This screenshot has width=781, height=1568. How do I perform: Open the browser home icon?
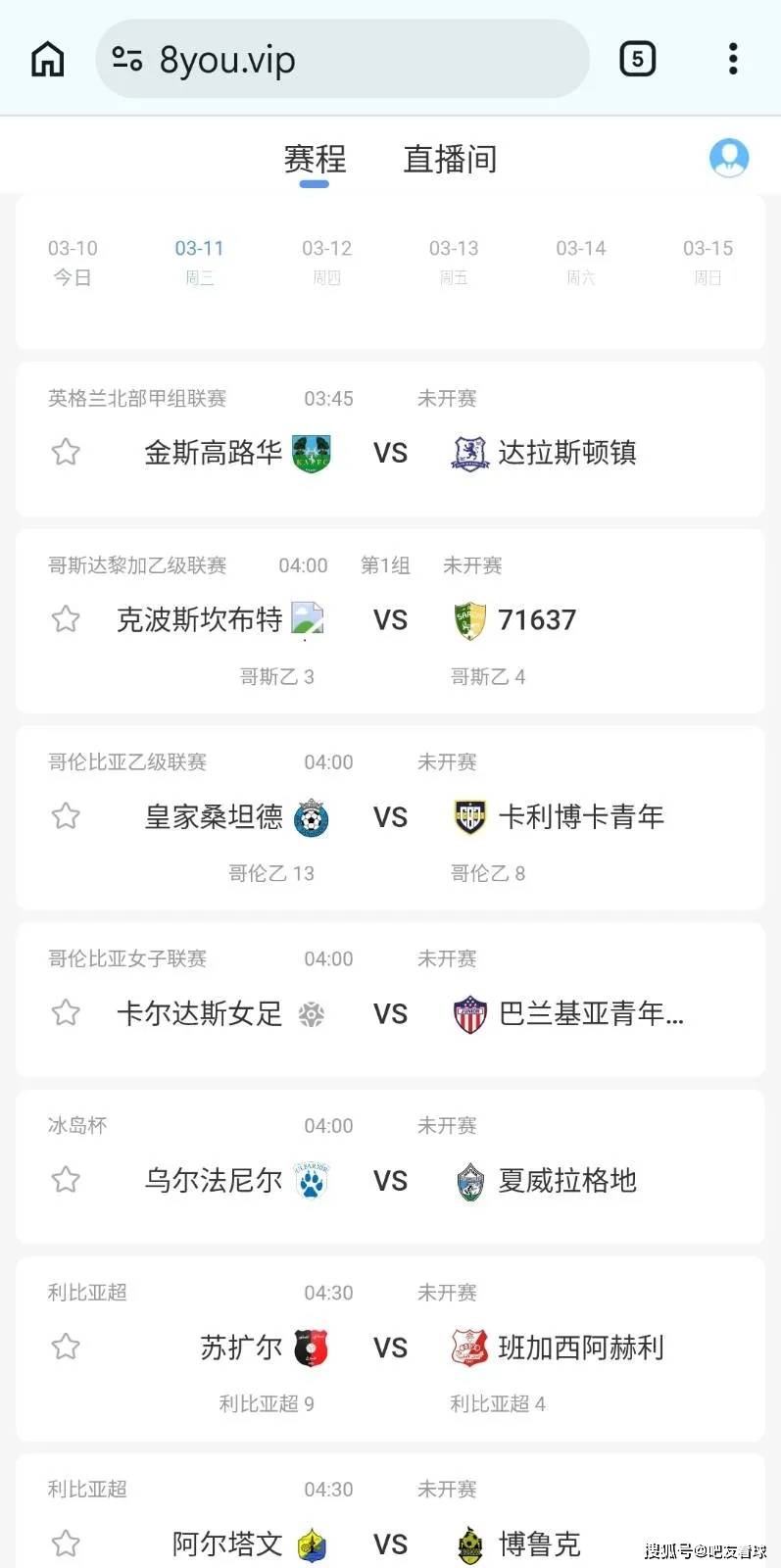coord(46,59)
